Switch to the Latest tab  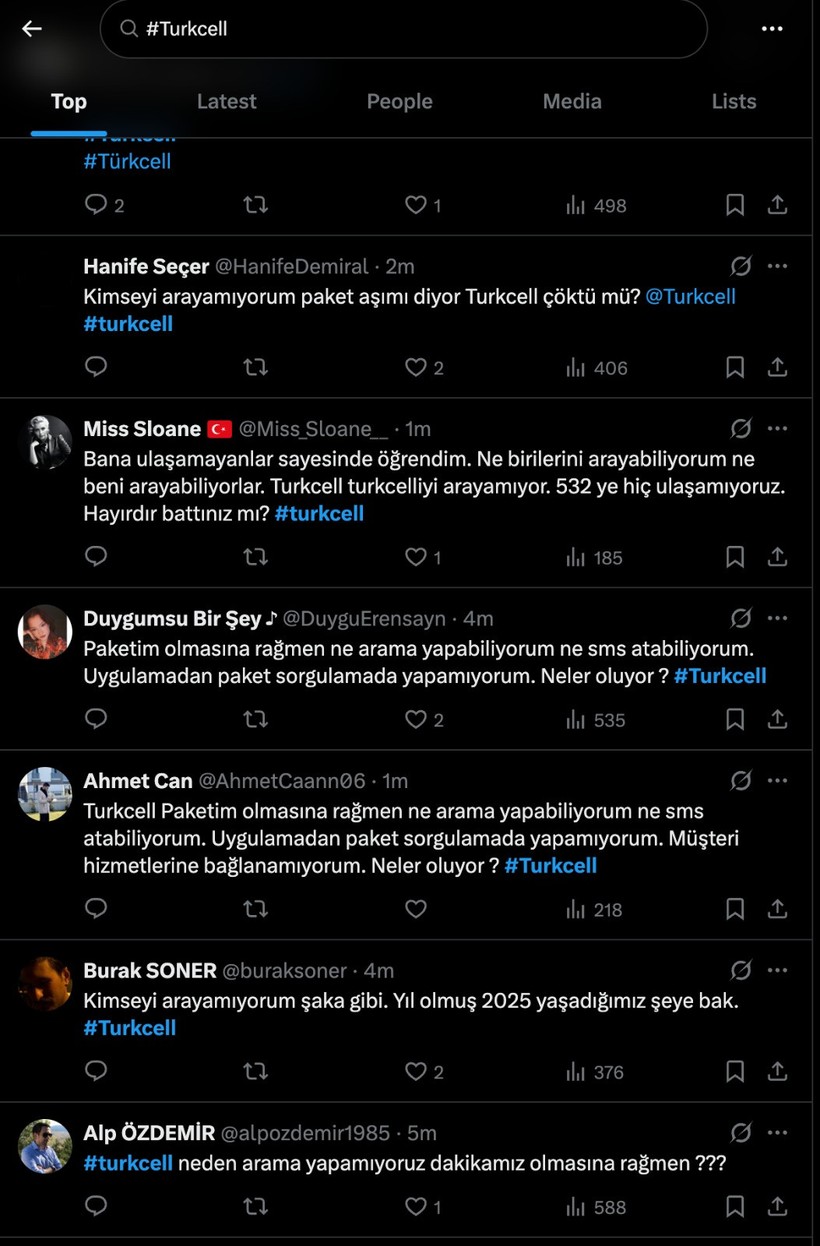click(226, 101)
